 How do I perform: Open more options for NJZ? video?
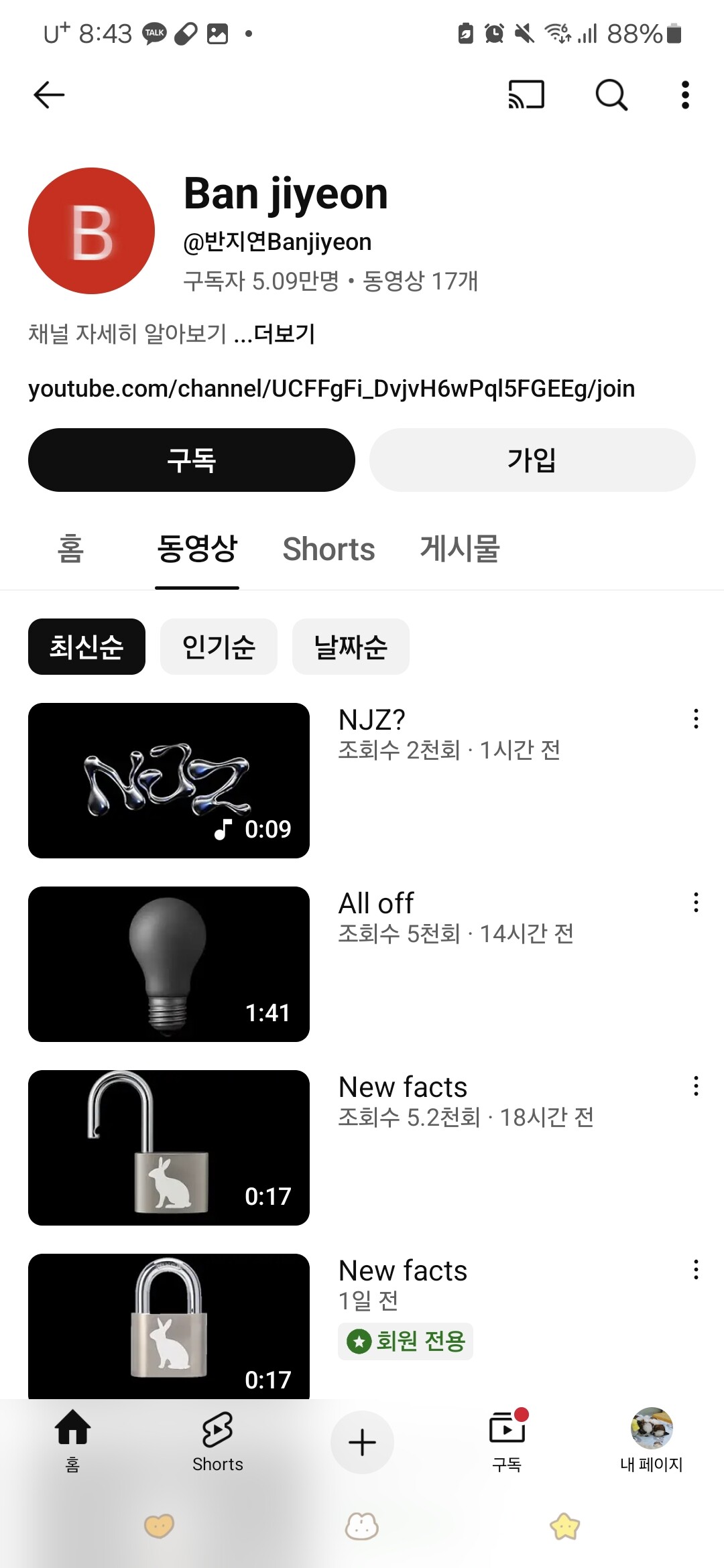696,719
